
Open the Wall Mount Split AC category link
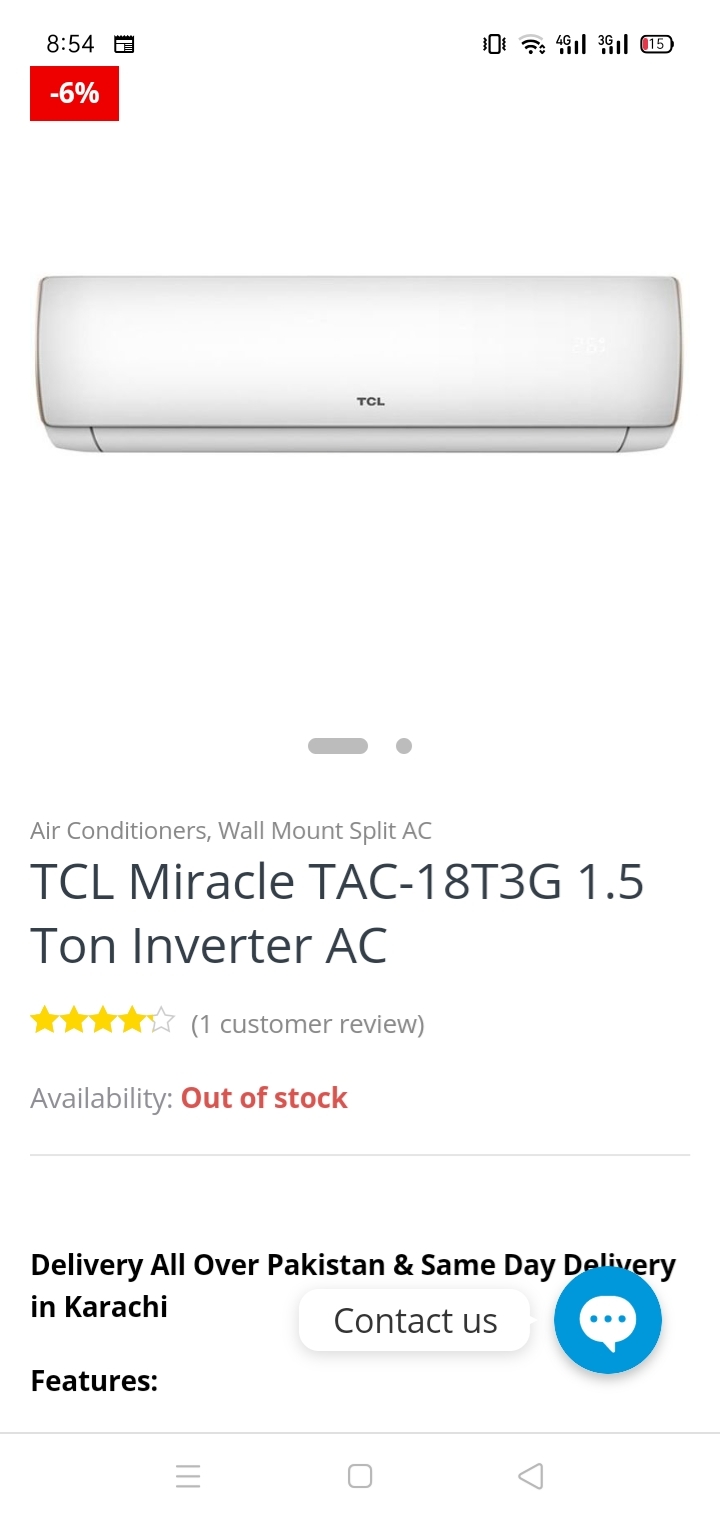tap(325, 831)
